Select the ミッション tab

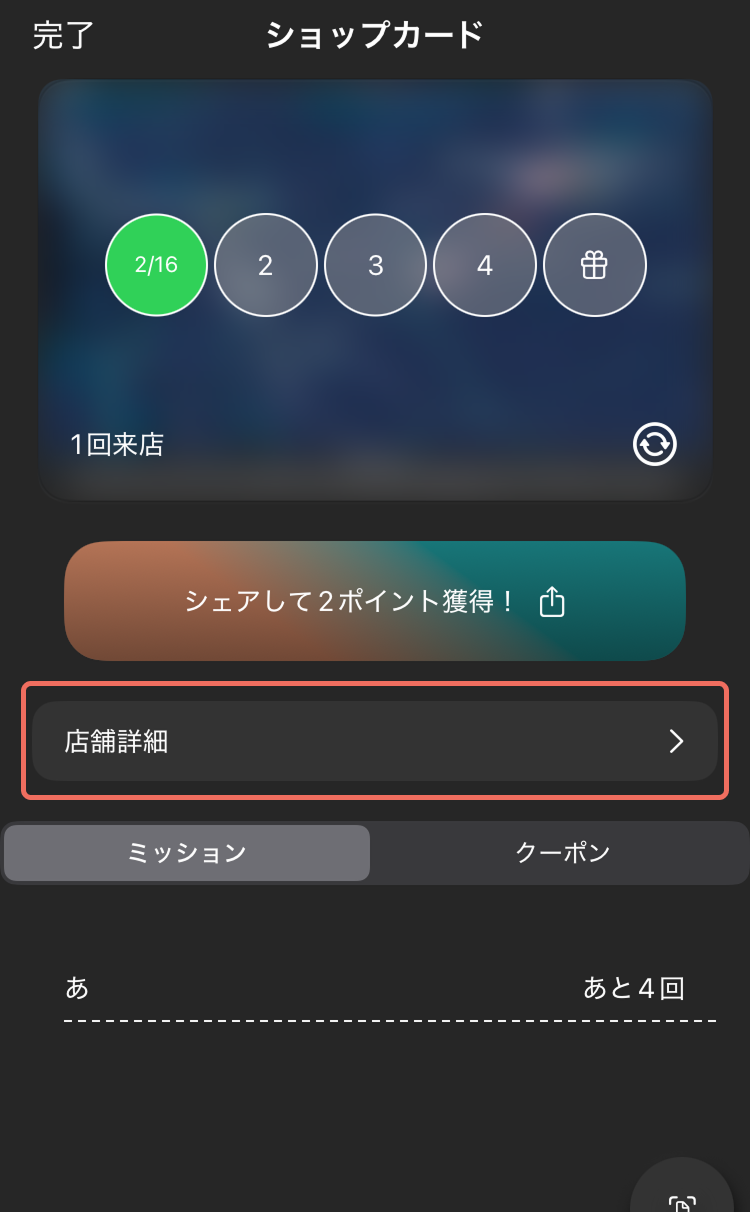186,853
